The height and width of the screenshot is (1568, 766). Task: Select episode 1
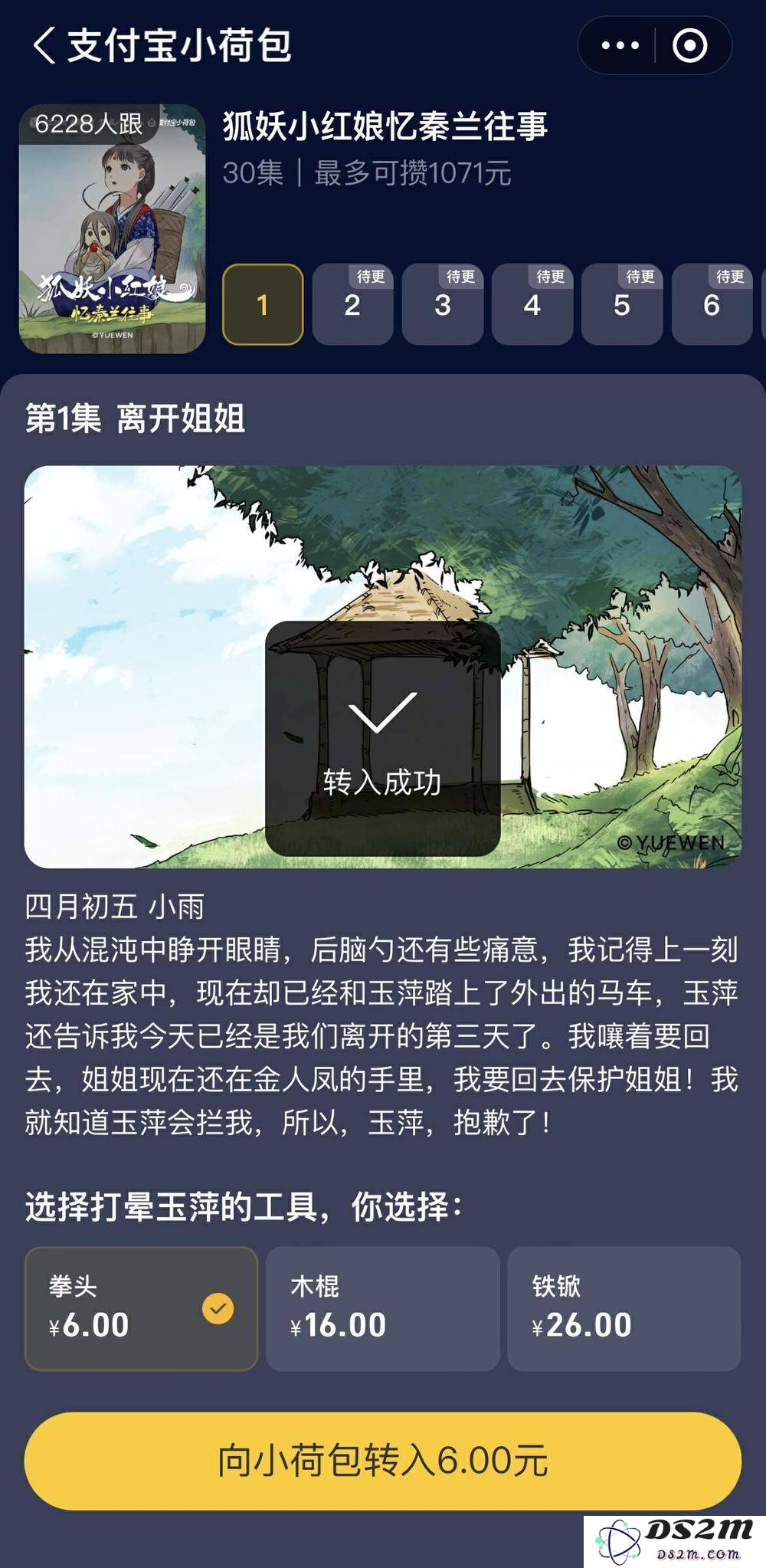(x=263, y=304)
